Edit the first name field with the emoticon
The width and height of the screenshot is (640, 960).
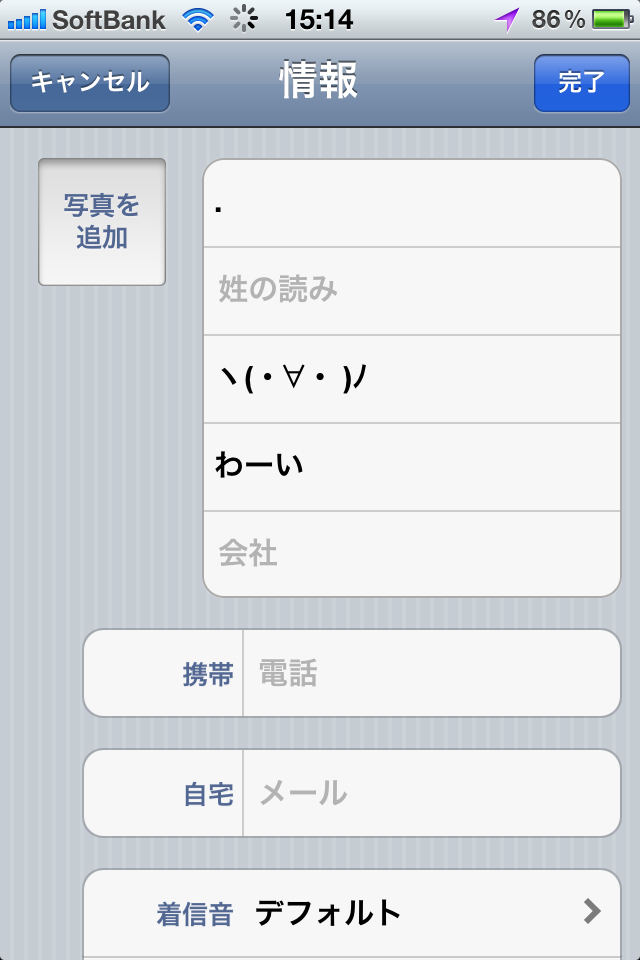point(412,379)
